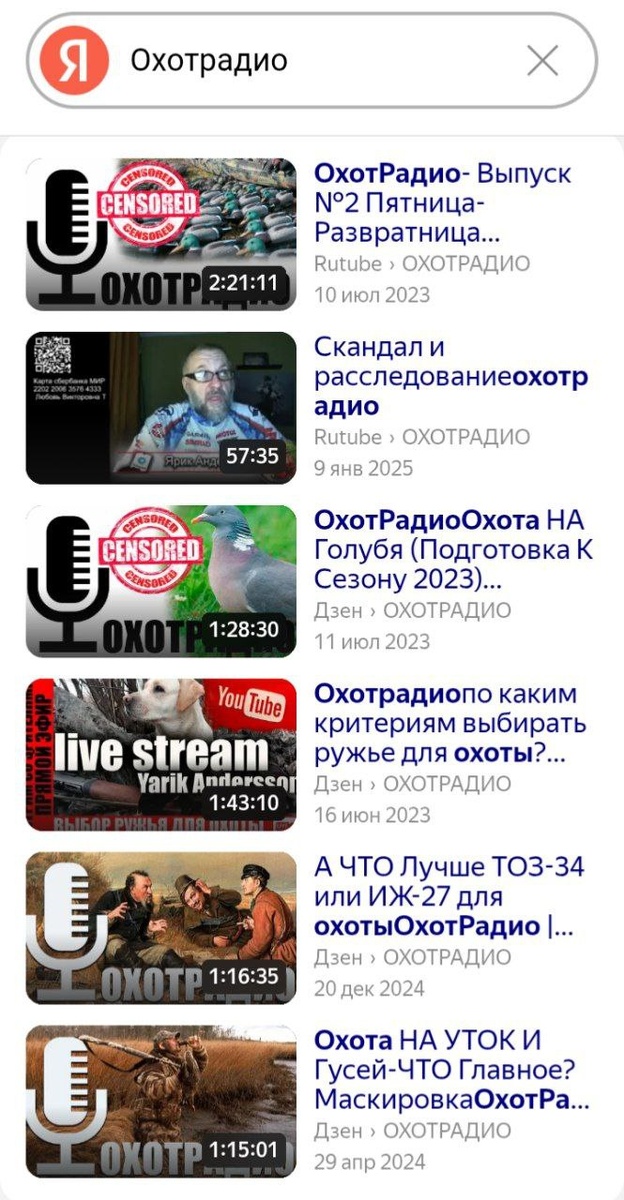Clear the search query with the X

click(542, 61)
